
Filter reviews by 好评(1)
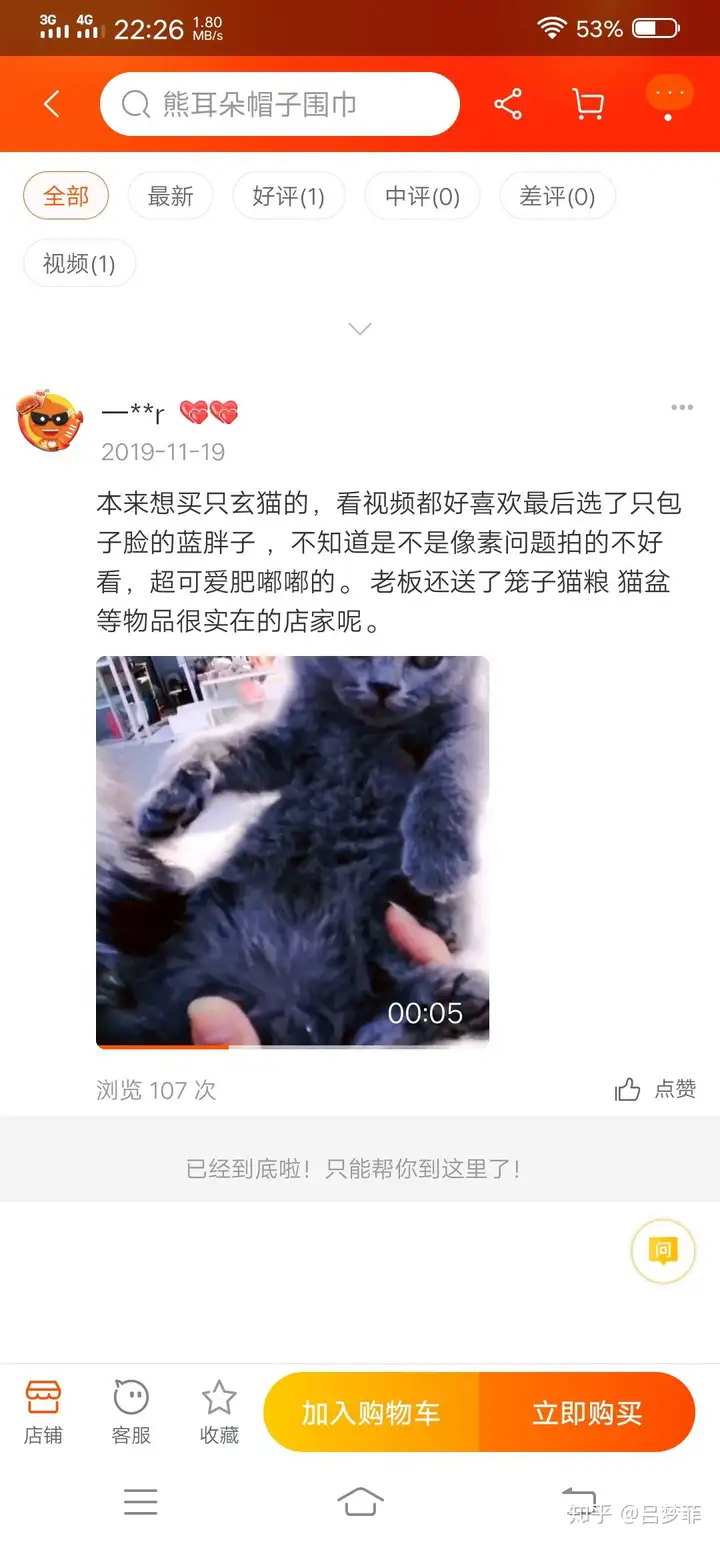[288, 196]
